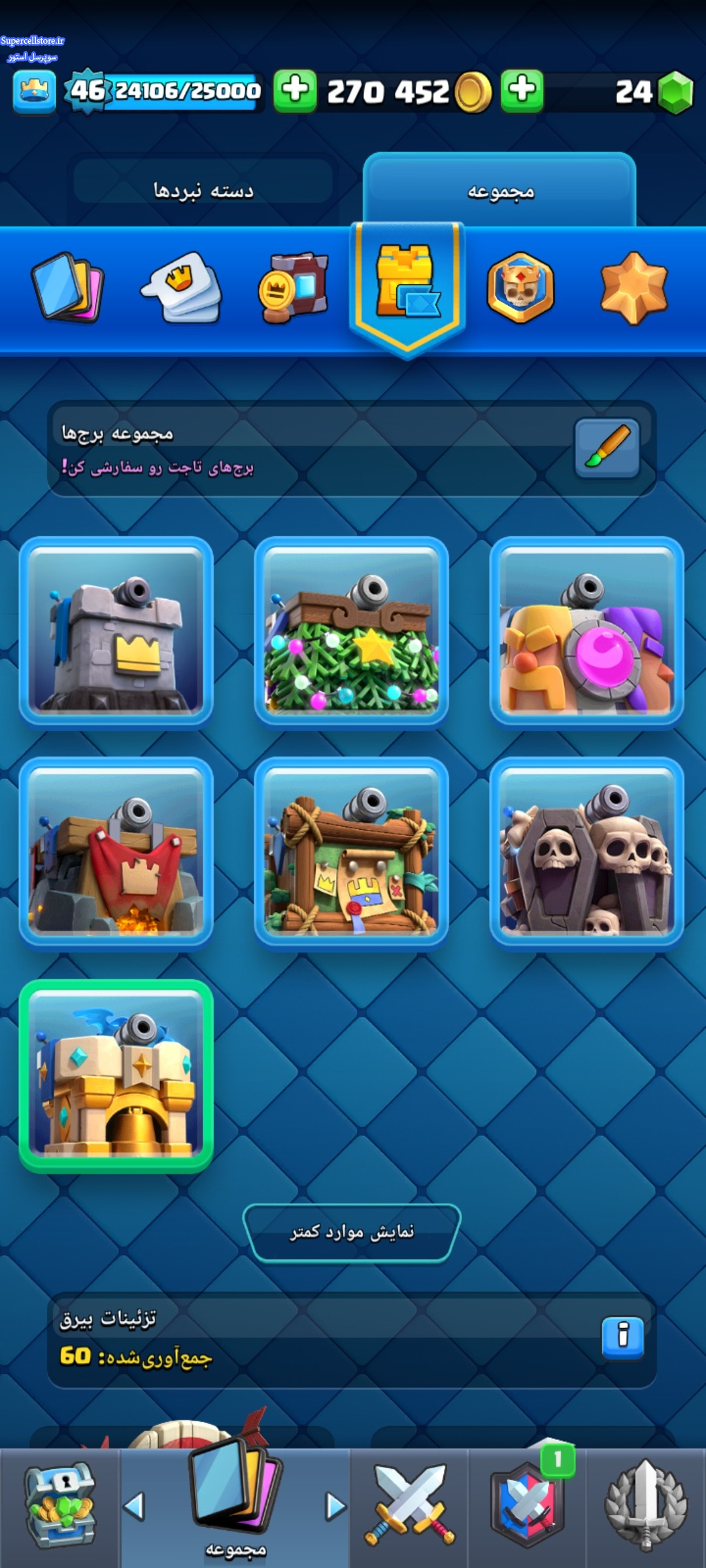Open the shop chest tab
The width and height of the screenshot is (706, 1568).
pyautogui.click(x=60, y=1506)
